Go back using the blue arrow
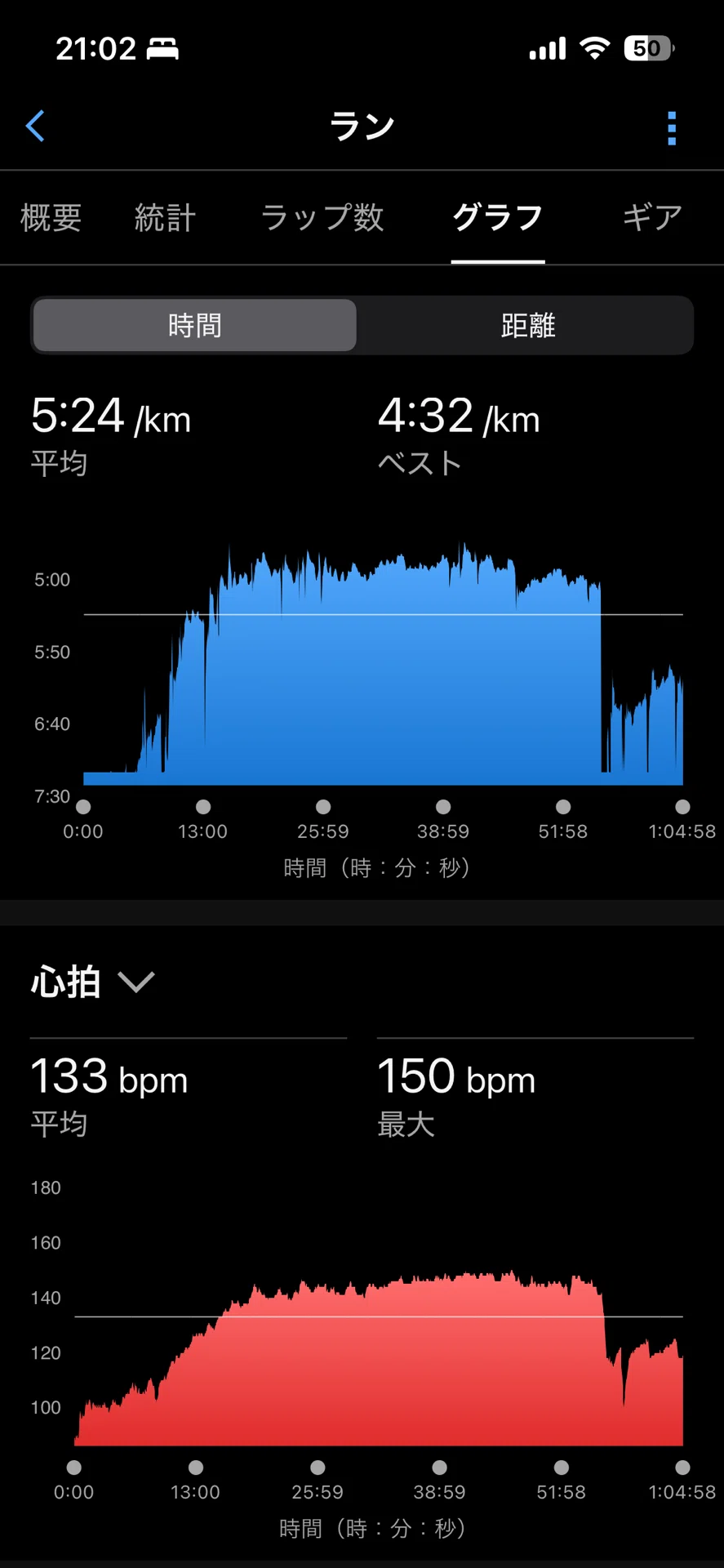 [35, 126]
